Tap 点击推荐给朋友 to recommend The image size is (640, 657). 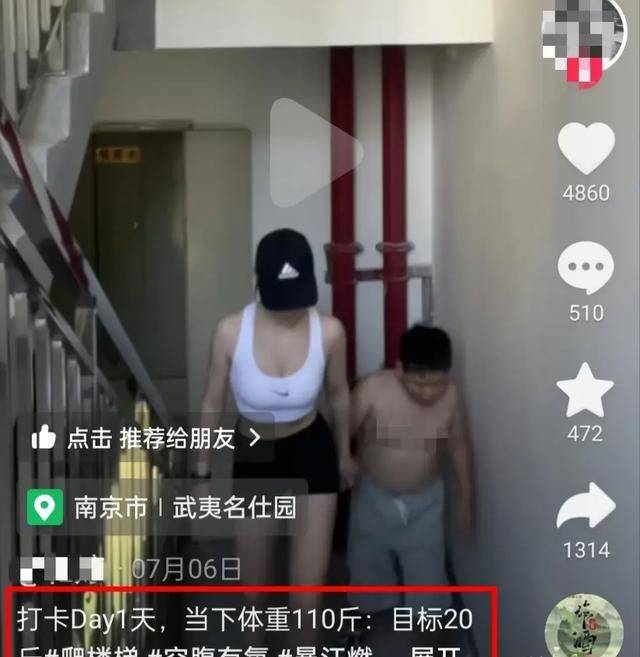coord(145,437)
